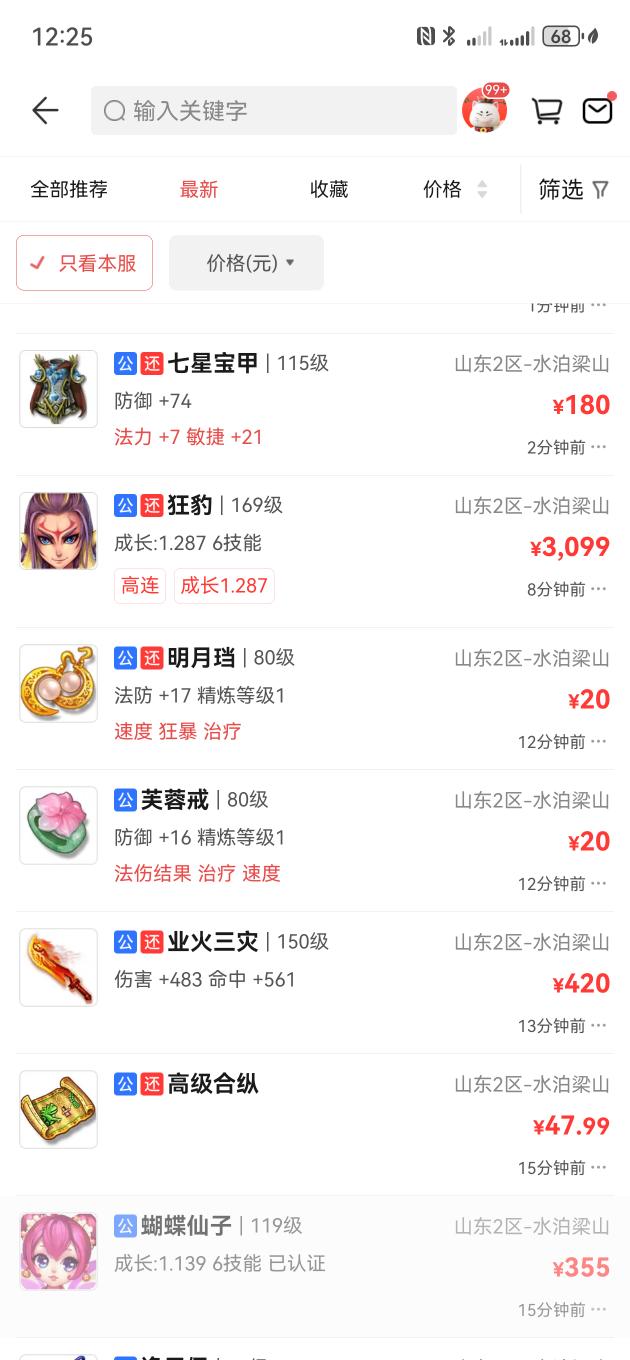Open the messages envelope icon
Image resolution: width=630 pixels, height=1360 pixels.
pos(597,110)
